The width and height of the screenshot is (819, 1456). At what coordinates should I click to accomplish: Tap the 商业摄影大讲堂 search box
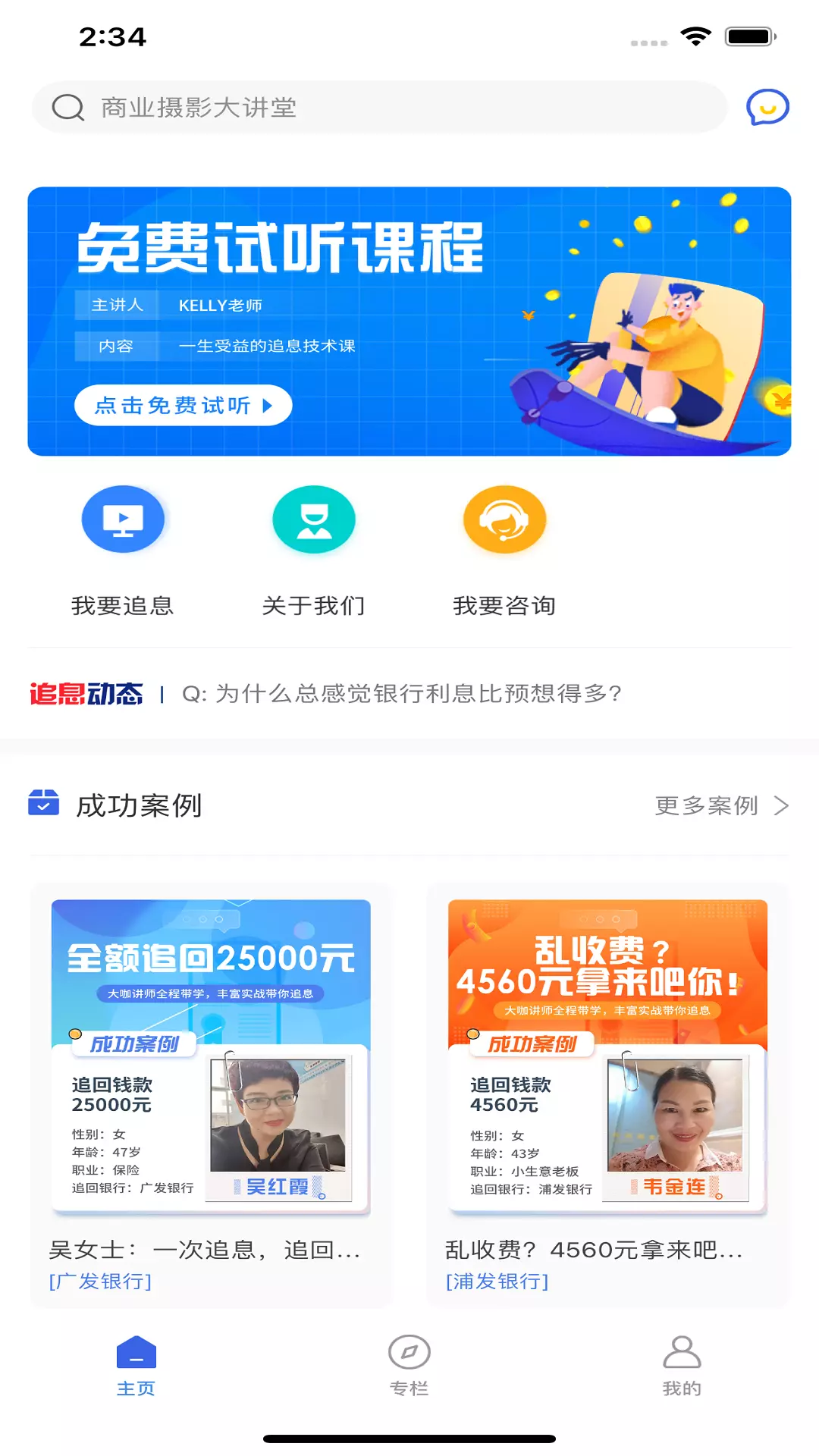tap(379, 107)
